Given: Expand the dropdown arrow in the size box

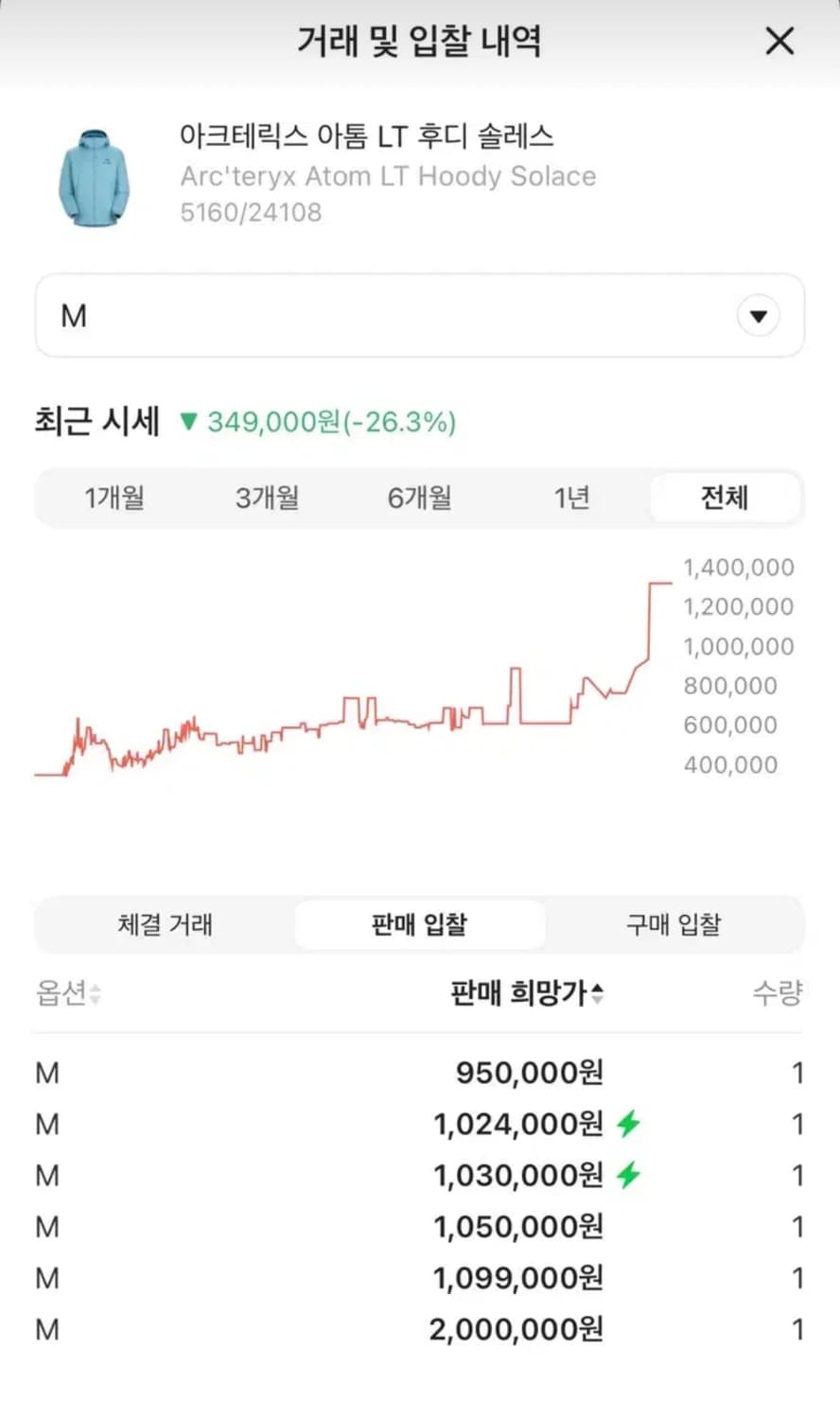Looking at the screenshot, I should (x=759, y=316).
